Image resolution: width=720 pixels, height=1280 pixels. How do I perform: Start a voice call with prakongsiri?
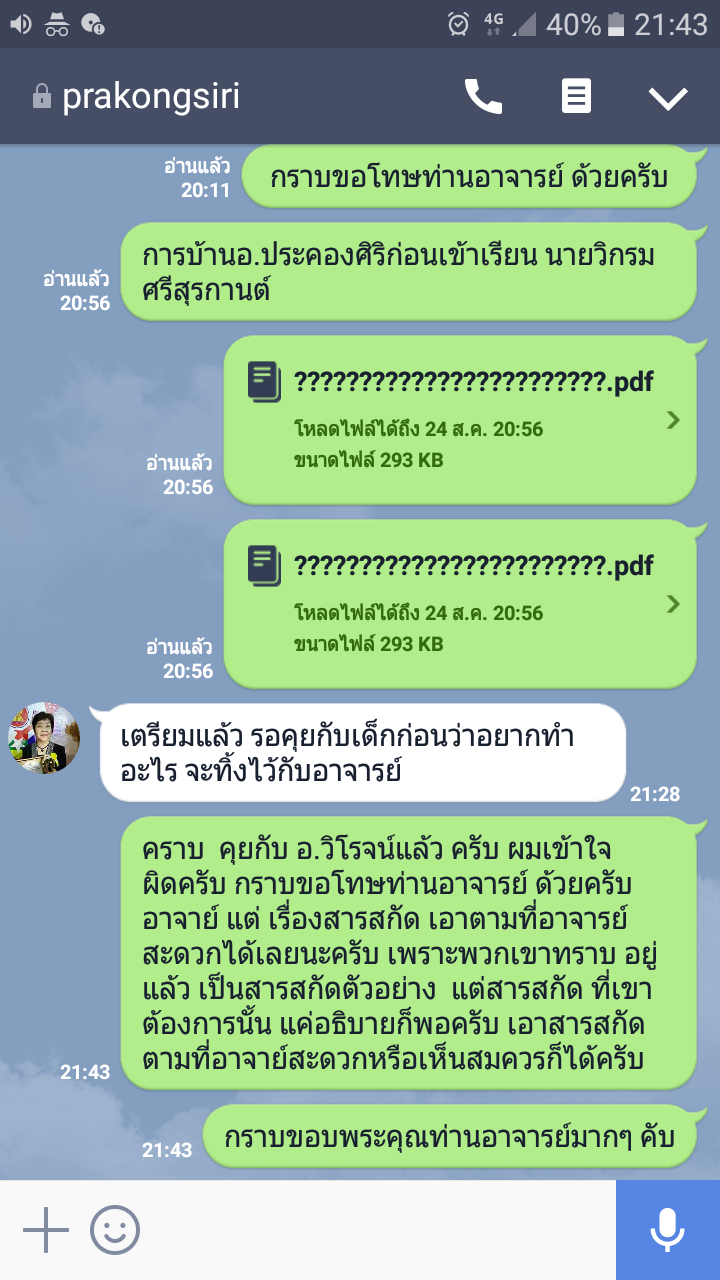484,97
